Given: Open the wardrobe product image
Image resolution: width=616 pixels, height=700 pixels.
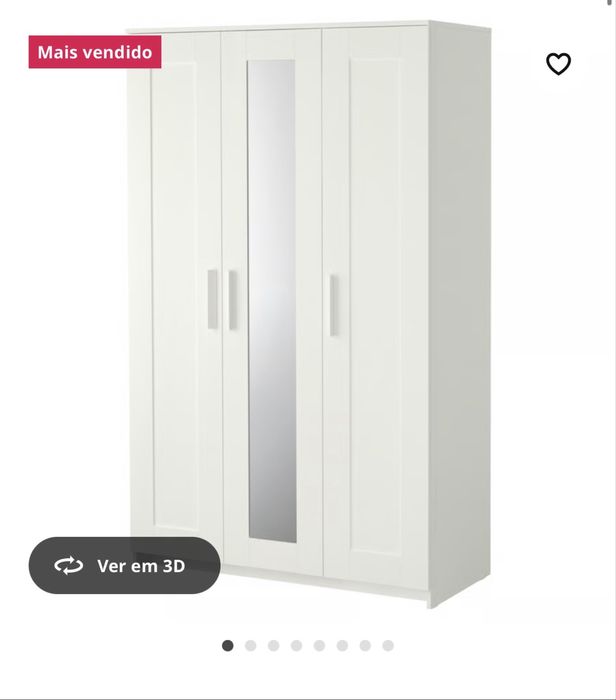Looking at the screenshot, I should click(310, 310).
